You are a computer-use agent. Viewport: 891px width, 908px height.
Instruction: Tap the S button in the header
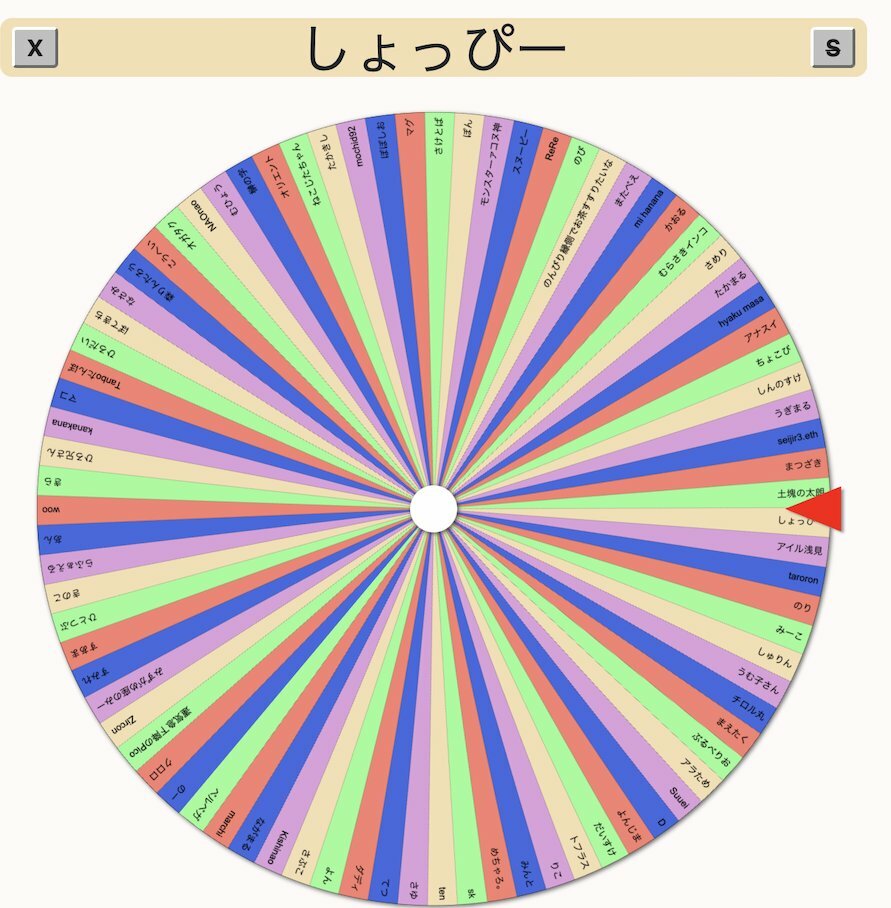832,47
